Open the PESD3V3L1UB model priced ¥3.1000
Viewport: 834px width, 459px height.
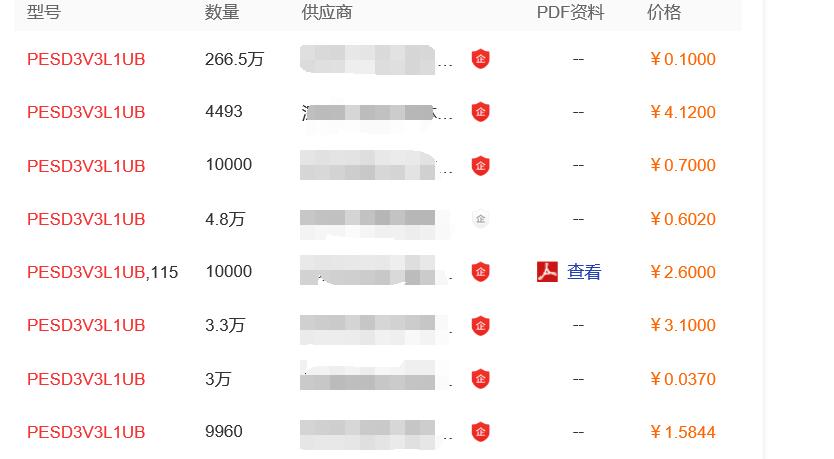click(86, 325)
